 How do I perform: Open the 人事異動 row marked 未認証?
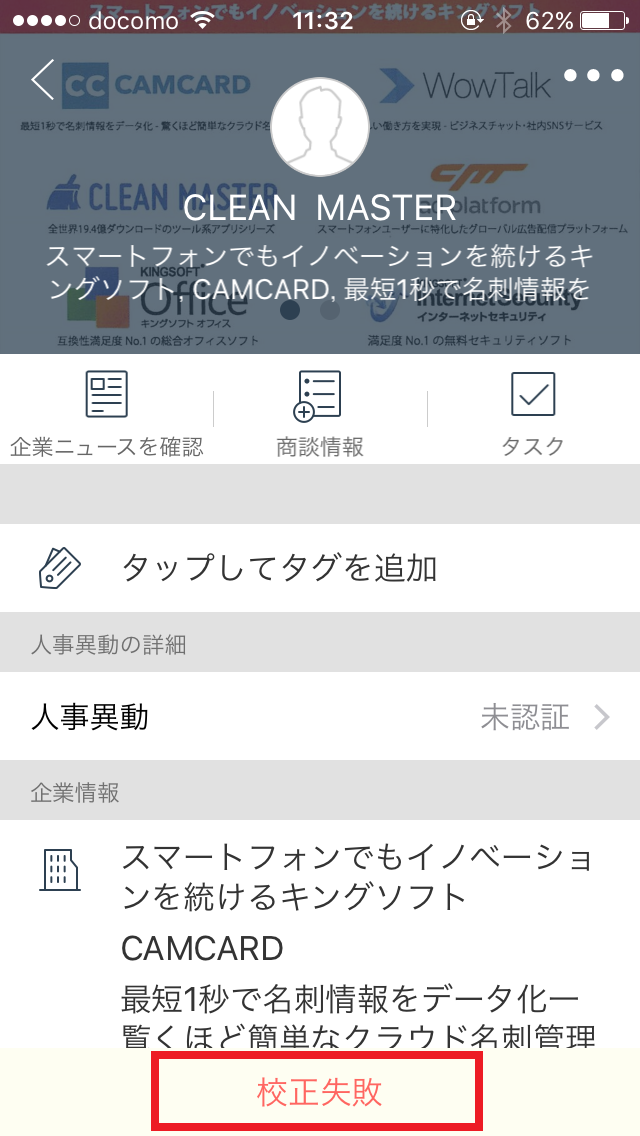pos(320,717)
